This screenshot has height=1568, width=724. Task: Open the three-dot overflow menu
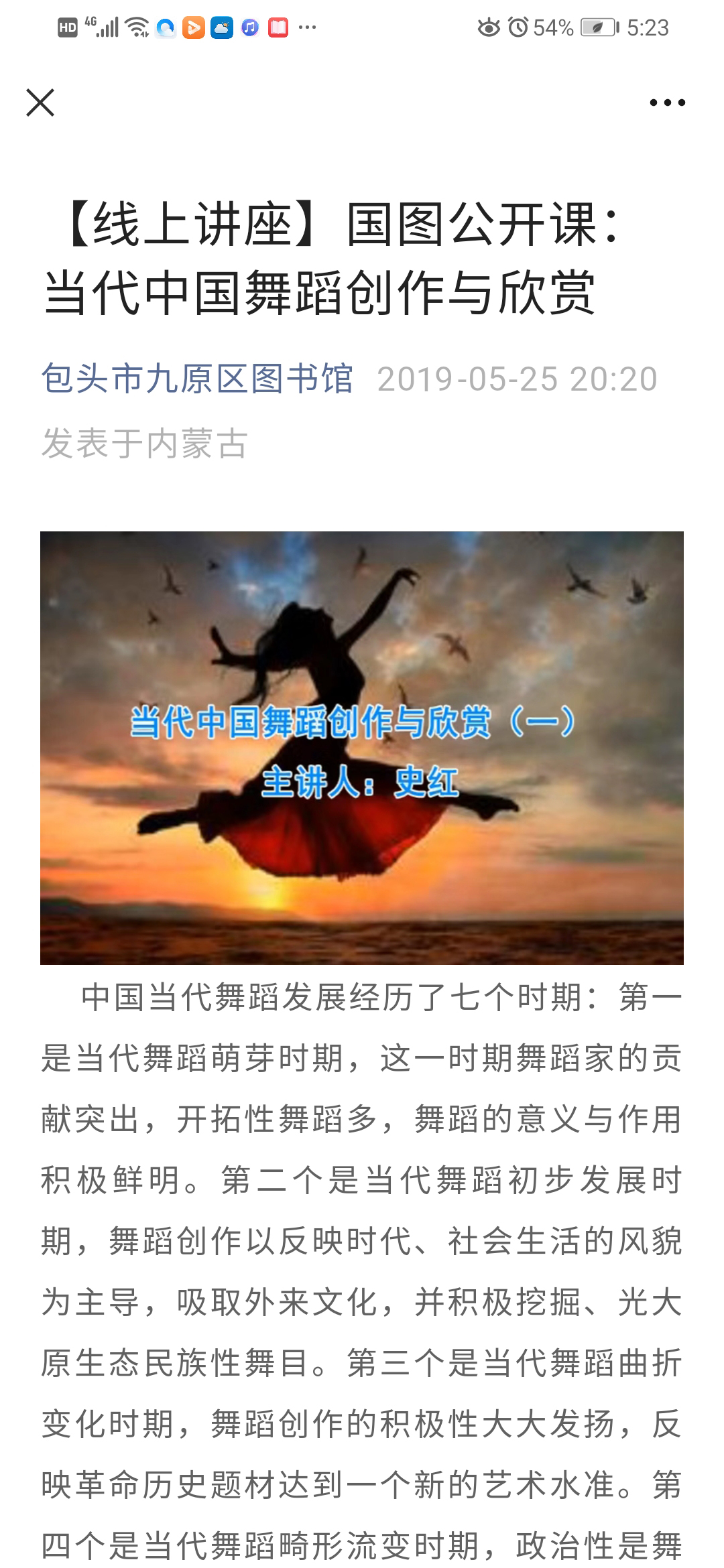tap(667, 103)
